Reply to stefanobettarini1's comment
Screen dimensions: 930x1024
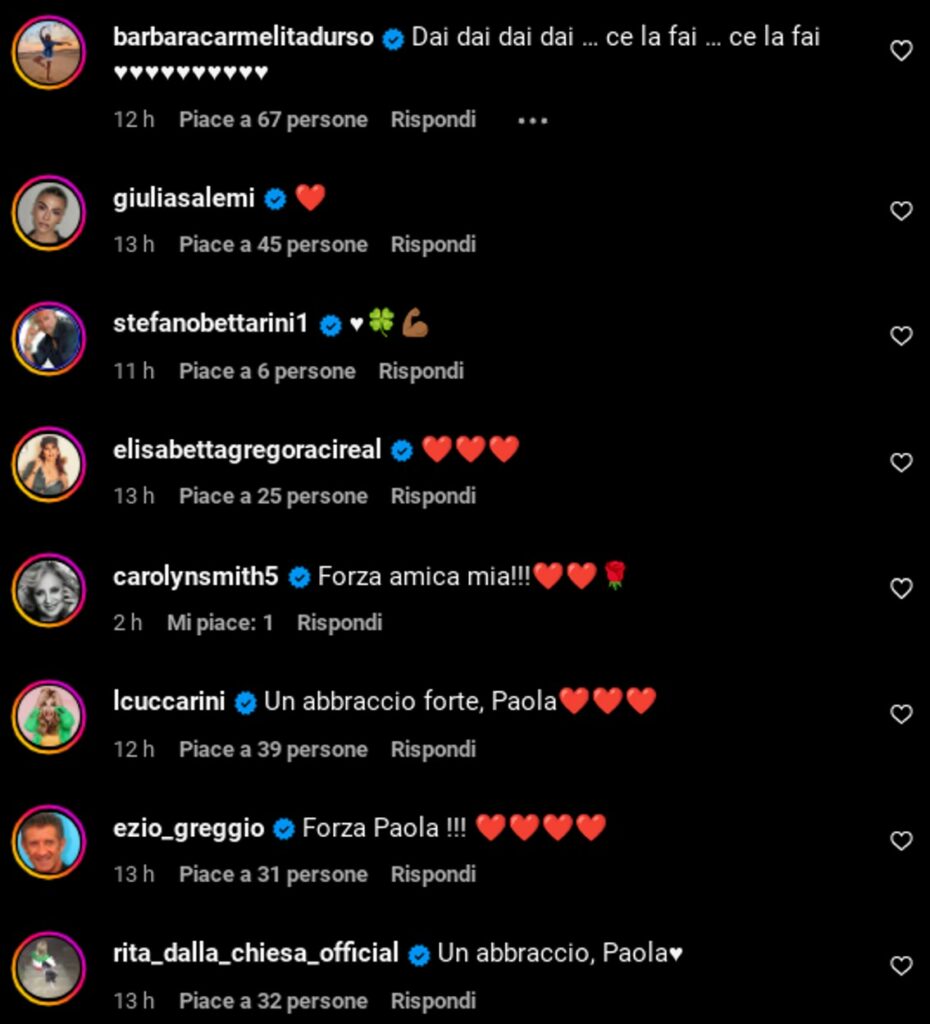(421, 371)
